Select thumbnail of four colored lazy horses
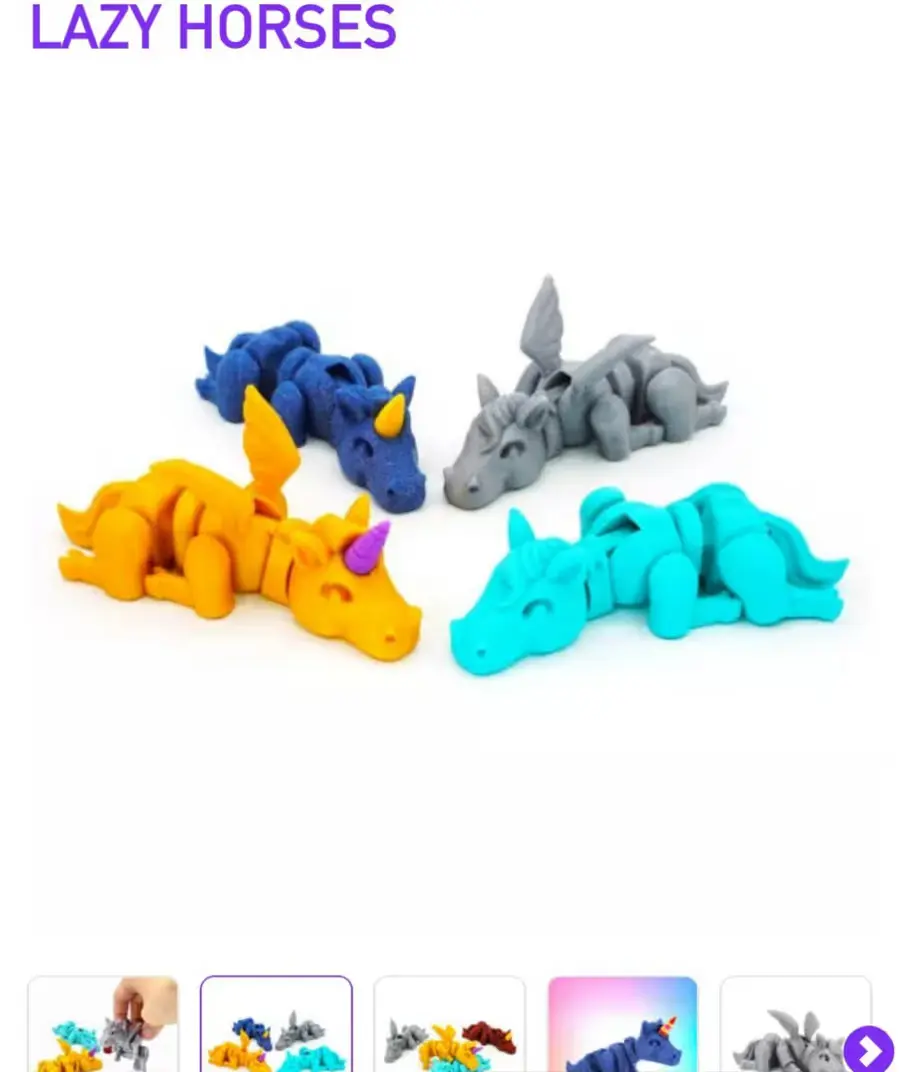900x1072 pixels. point(276,1025)
